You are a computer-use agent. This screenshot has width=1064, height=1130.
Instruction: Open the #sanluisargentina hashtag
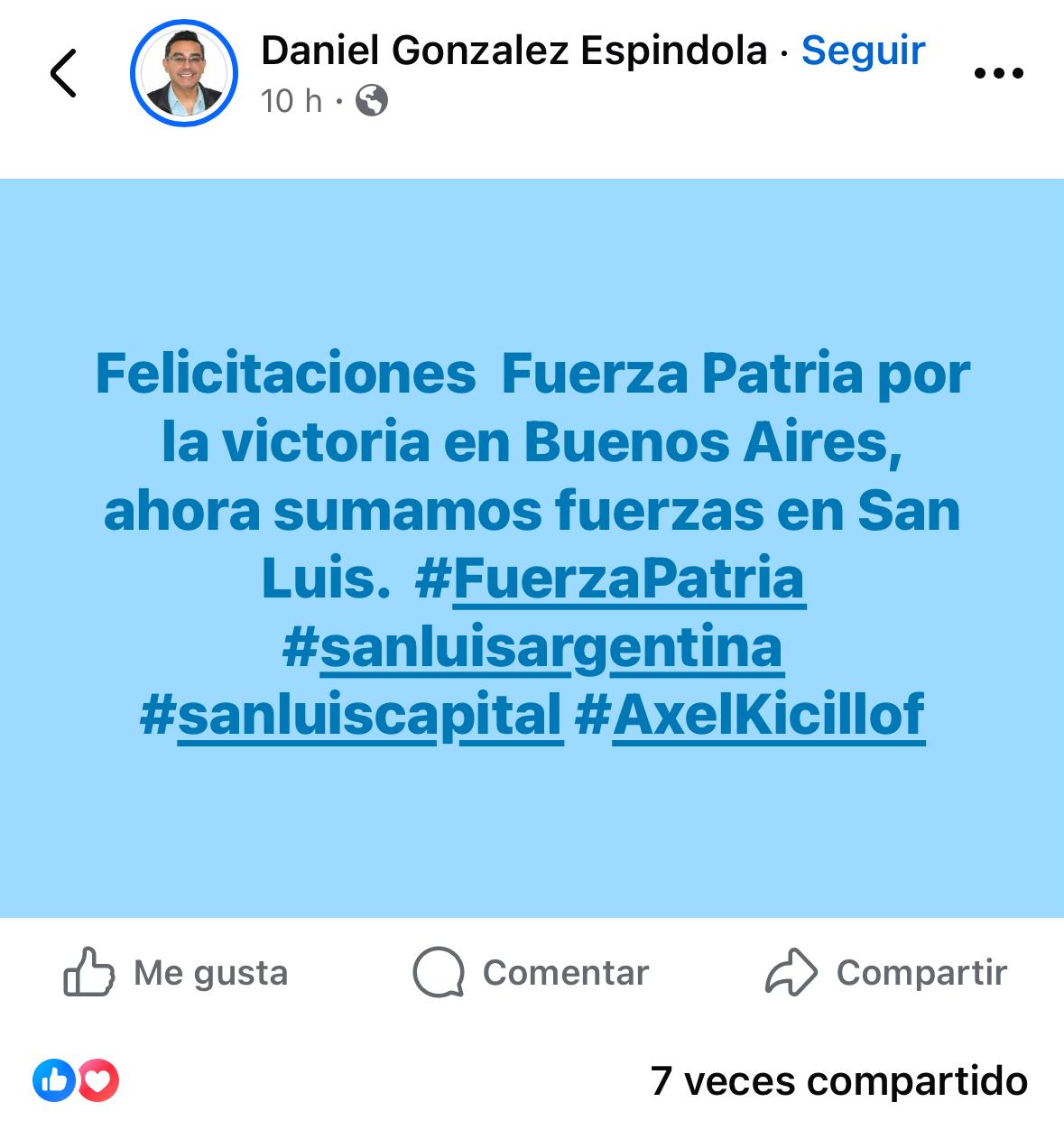[532, 647]
